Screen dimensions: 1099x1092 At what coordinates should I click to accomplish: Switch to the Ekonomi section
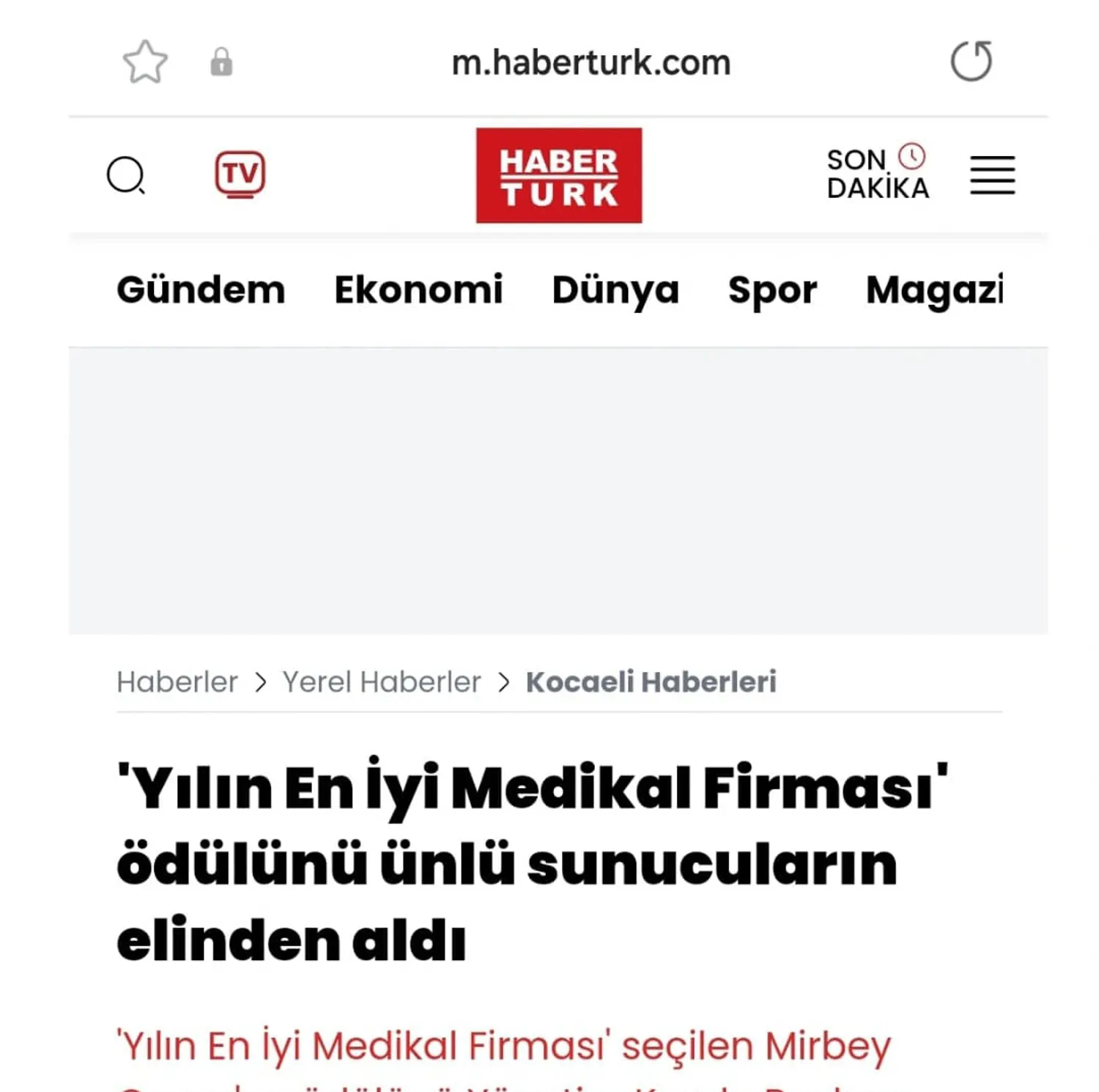coord(418,289)
